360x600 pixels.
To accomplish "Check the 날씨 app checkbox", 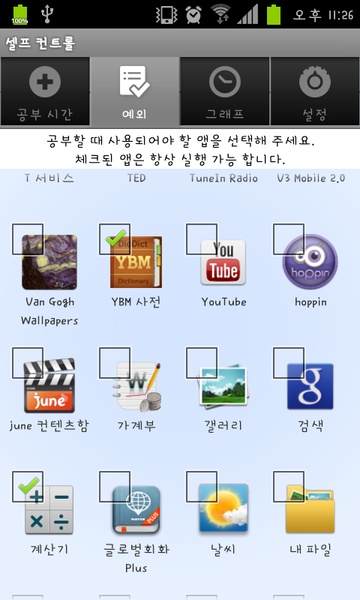I will click(202, 487).
